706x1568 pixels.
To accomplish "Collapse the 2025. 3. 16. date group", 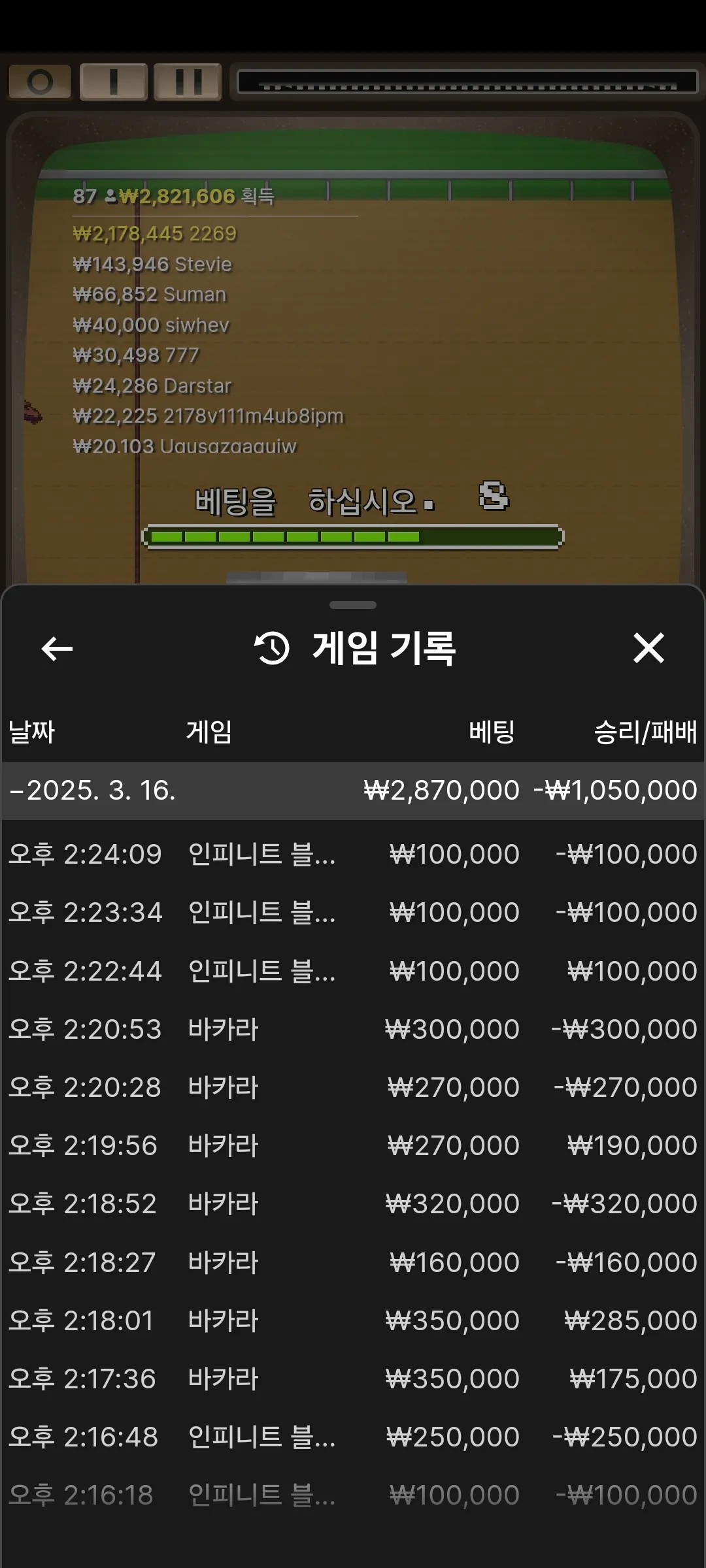I will coord(353,791).
